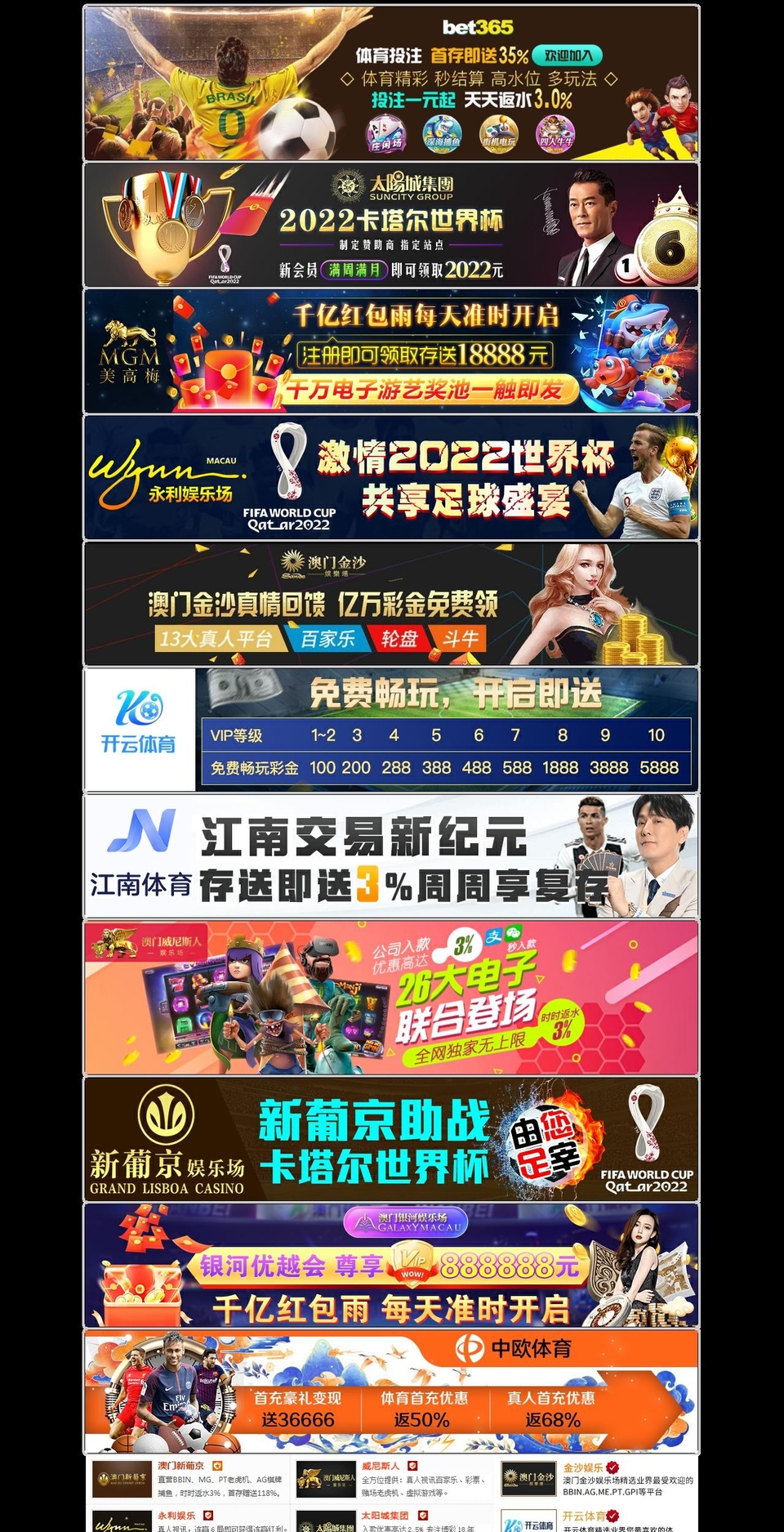Open the 中欧体育 orange banner

[x=391, y=1391]
